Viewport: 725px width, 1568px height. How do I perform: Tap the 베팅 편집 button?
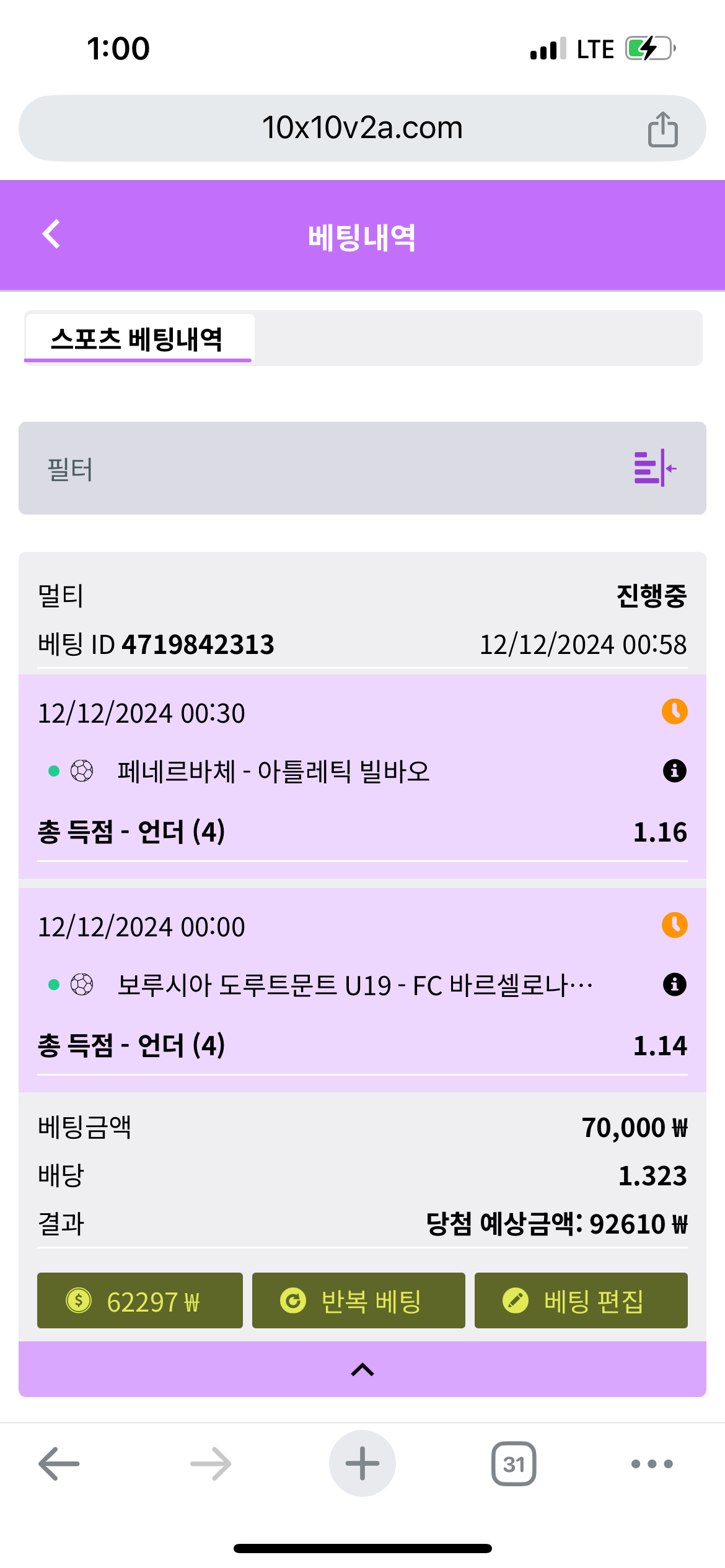(581, 1300)
